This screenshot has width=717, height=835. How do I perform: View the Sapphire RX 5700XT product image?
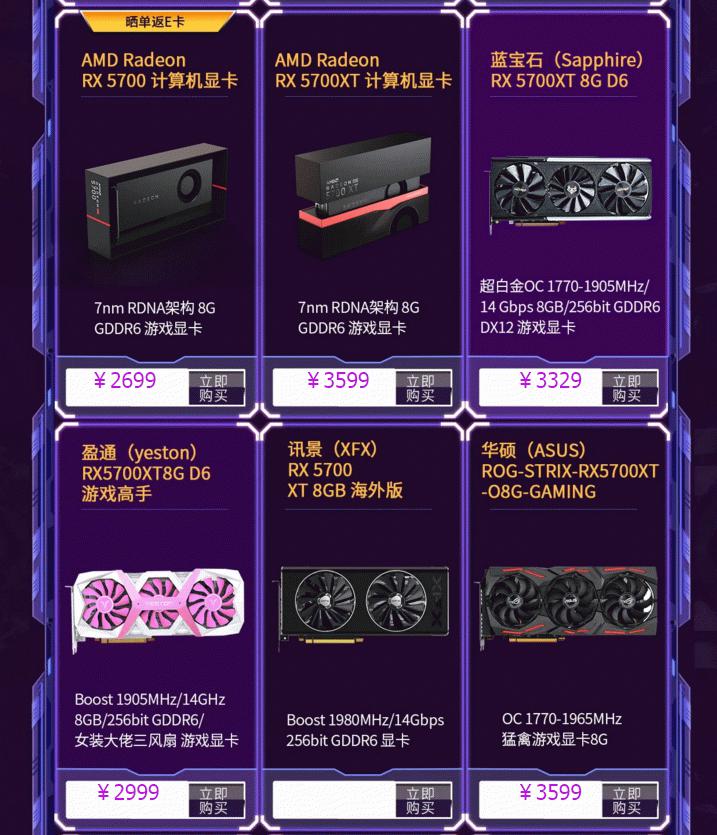pos(568,193)
